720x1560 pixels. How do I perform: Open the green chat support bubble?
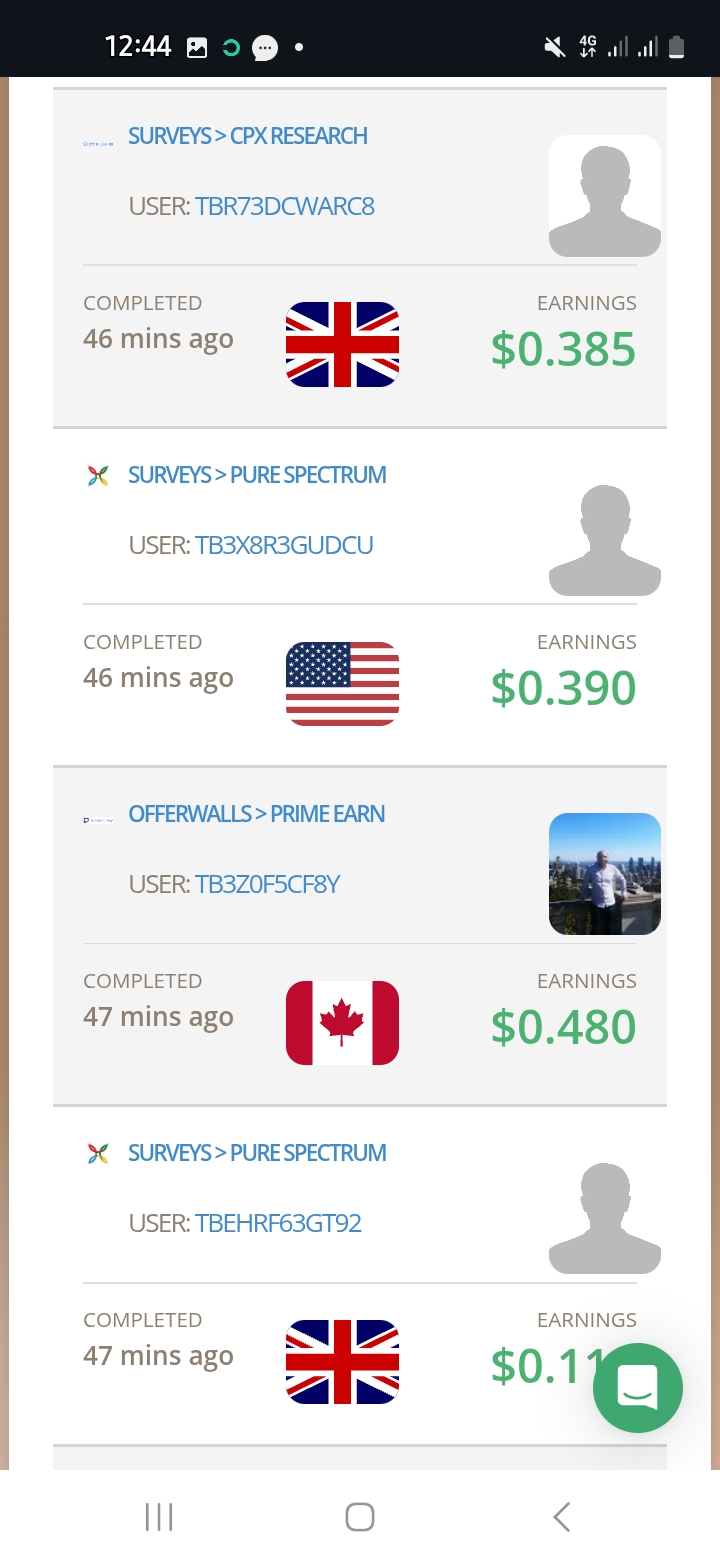click(x=637, y=1387)
